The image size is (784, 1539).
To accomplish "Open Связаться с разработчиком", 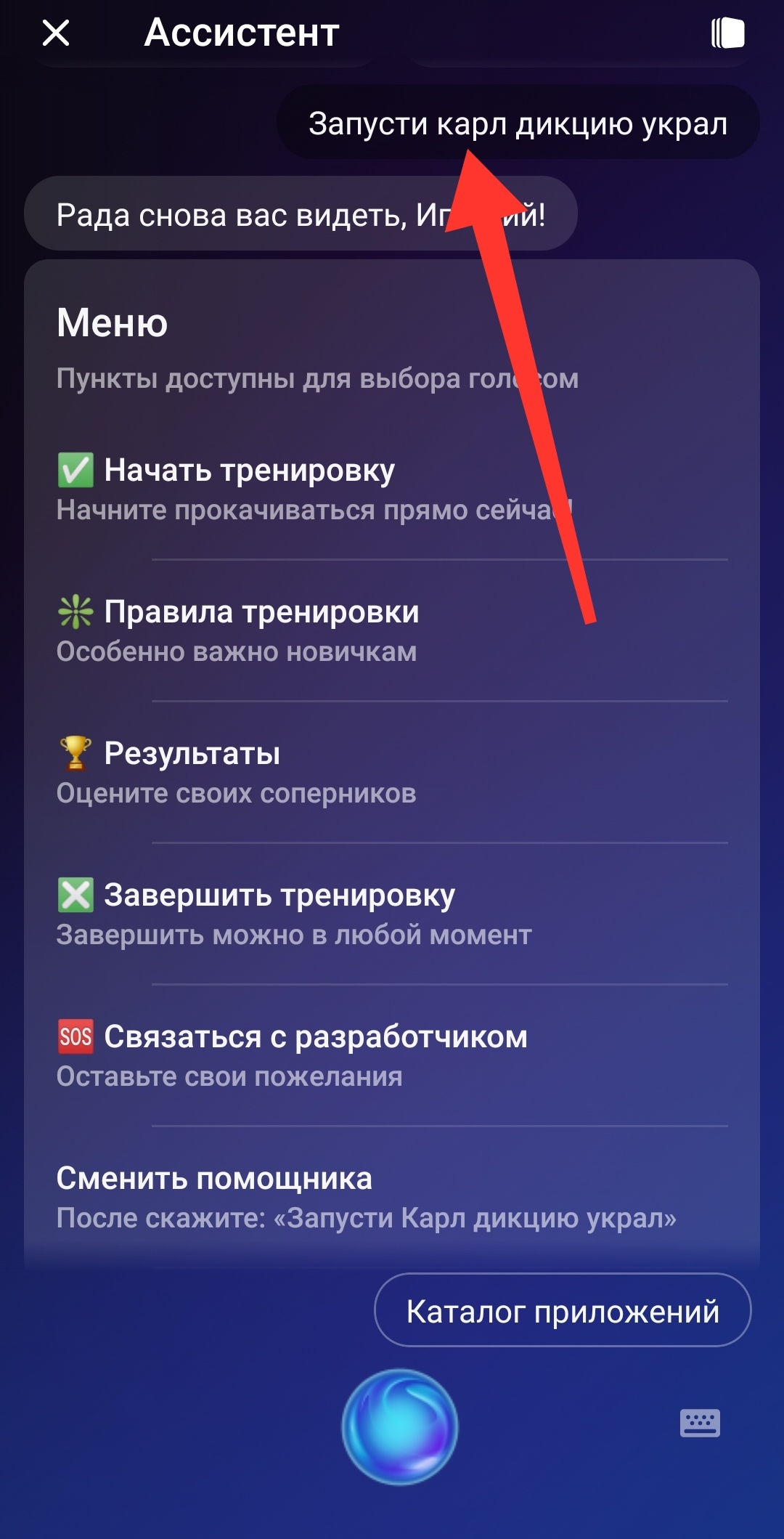I will point(392,1055).
